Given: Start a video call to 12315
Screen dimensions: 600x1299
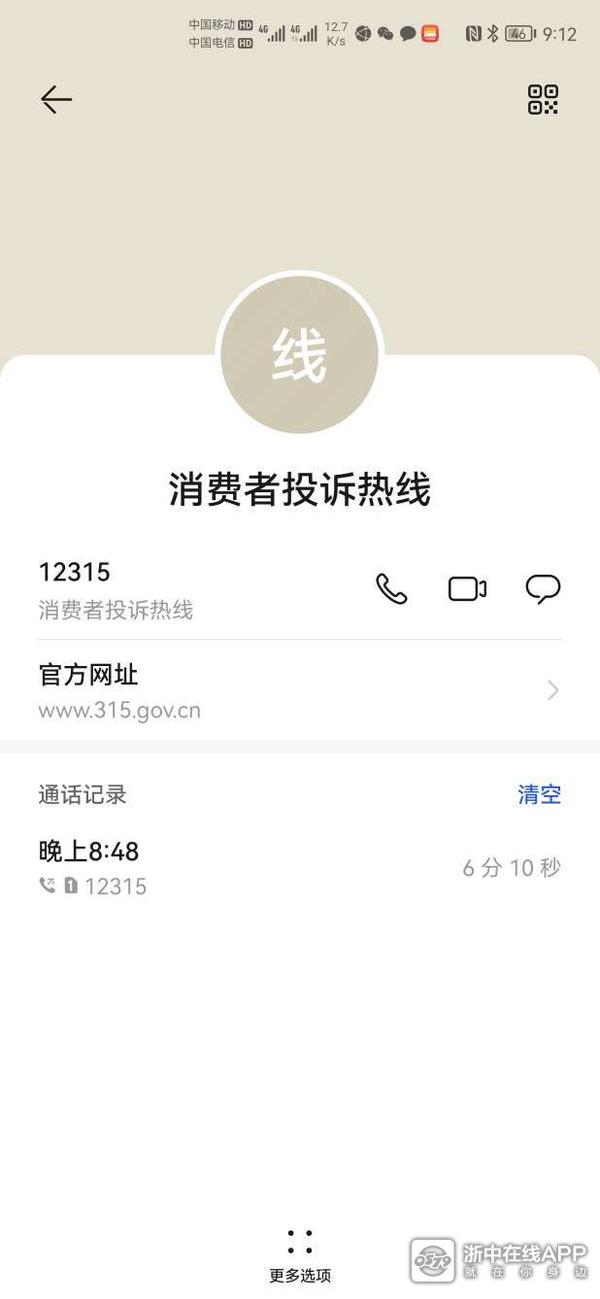Looking at the screenshot, I should (x=467, y=589).
